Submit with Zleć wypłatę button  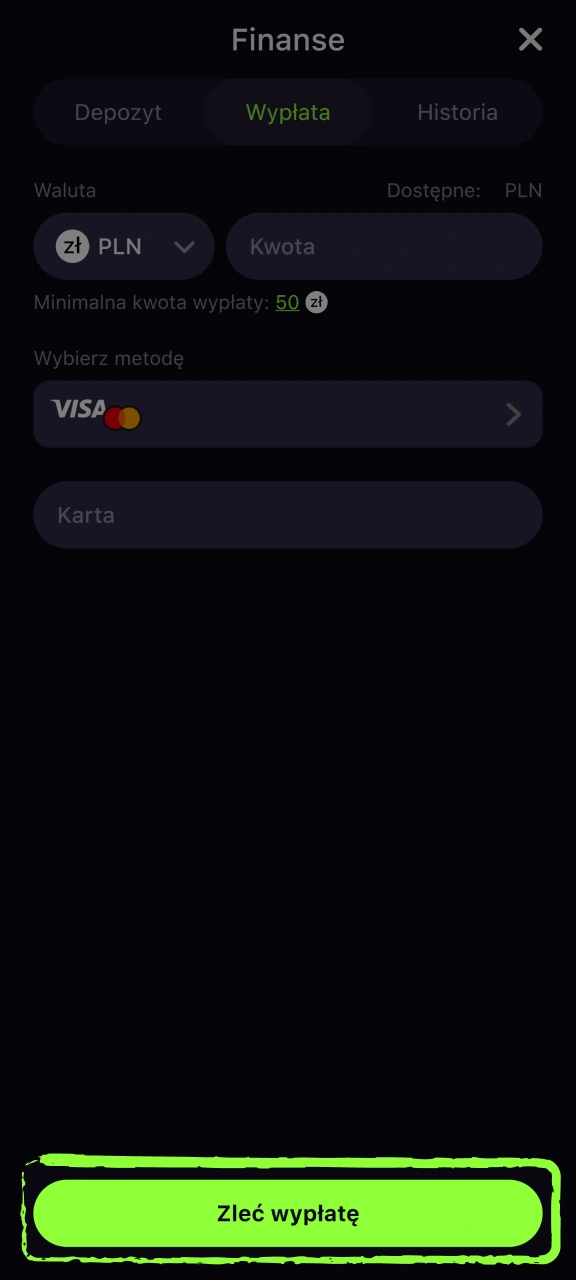288,1213
